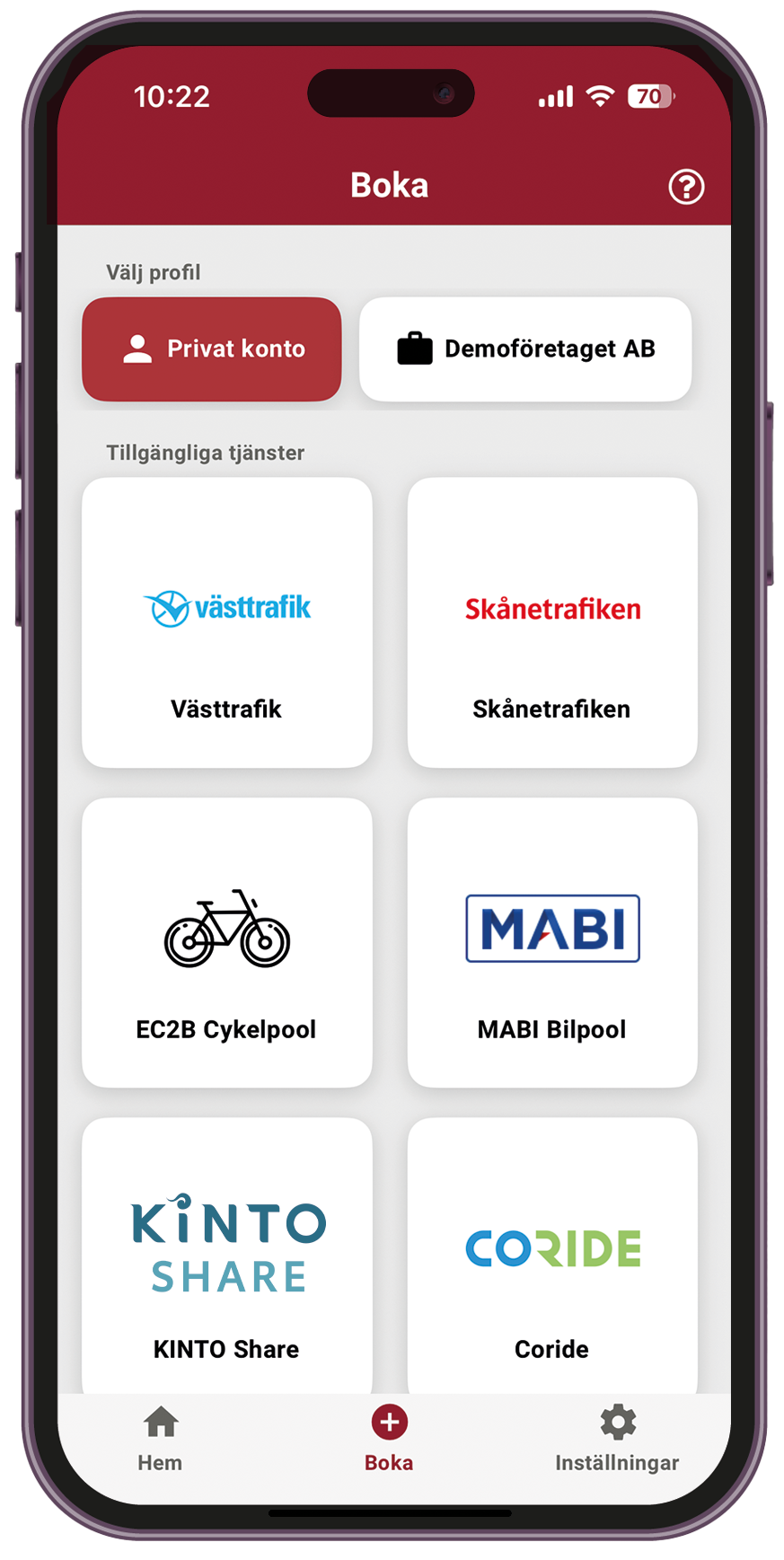784x1560 pixels.
Task: Open the Coride service card
Action: pyautogui.click(x=552, y=1256)
